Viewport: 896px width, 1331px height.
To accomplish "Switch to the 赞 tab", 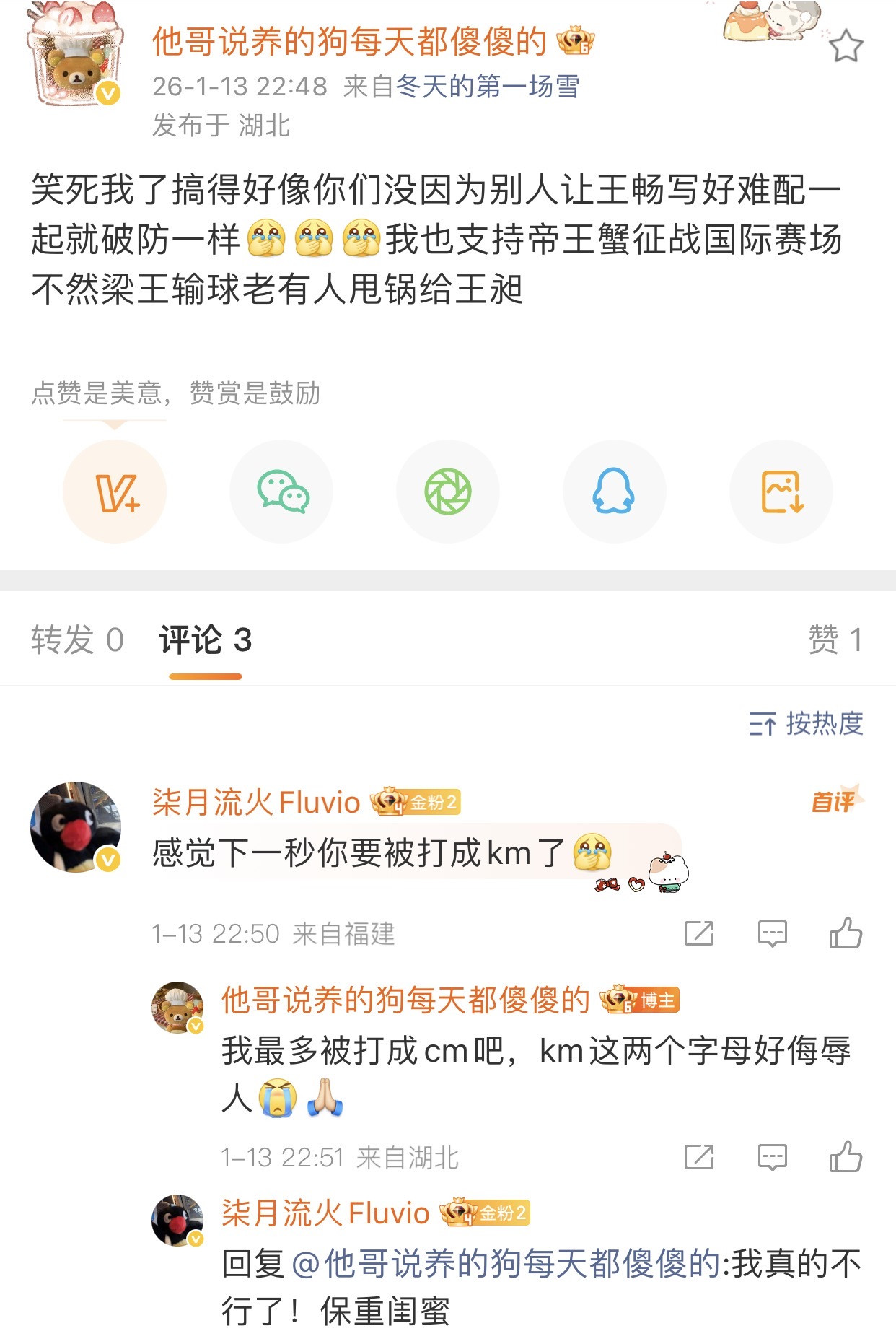I will coord(835,640).
